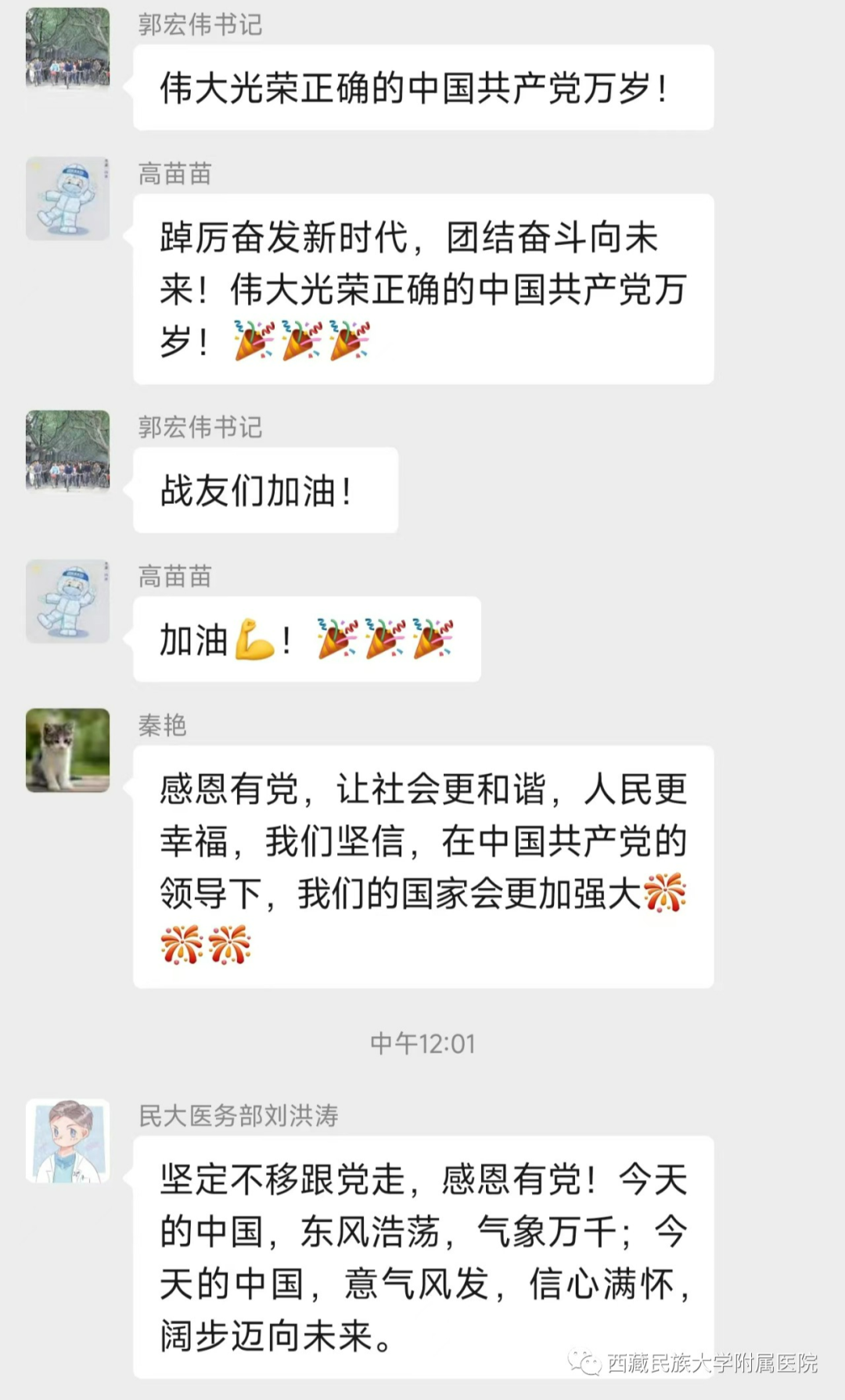Open 郭宏伟书记's avatar beside the 万岁 message
Screen dimensions: 845x1400
point(67,49)
